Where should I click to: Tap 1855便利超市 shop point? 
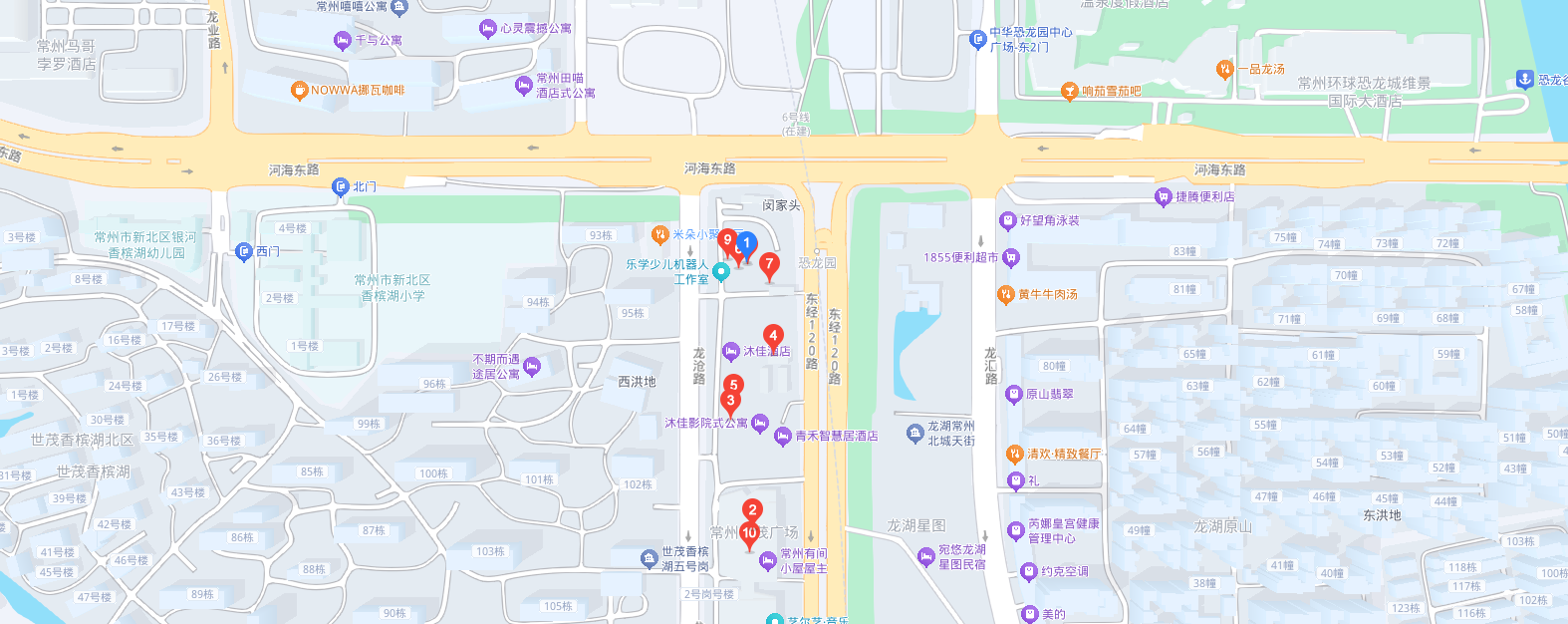(x=1011, y=257)
